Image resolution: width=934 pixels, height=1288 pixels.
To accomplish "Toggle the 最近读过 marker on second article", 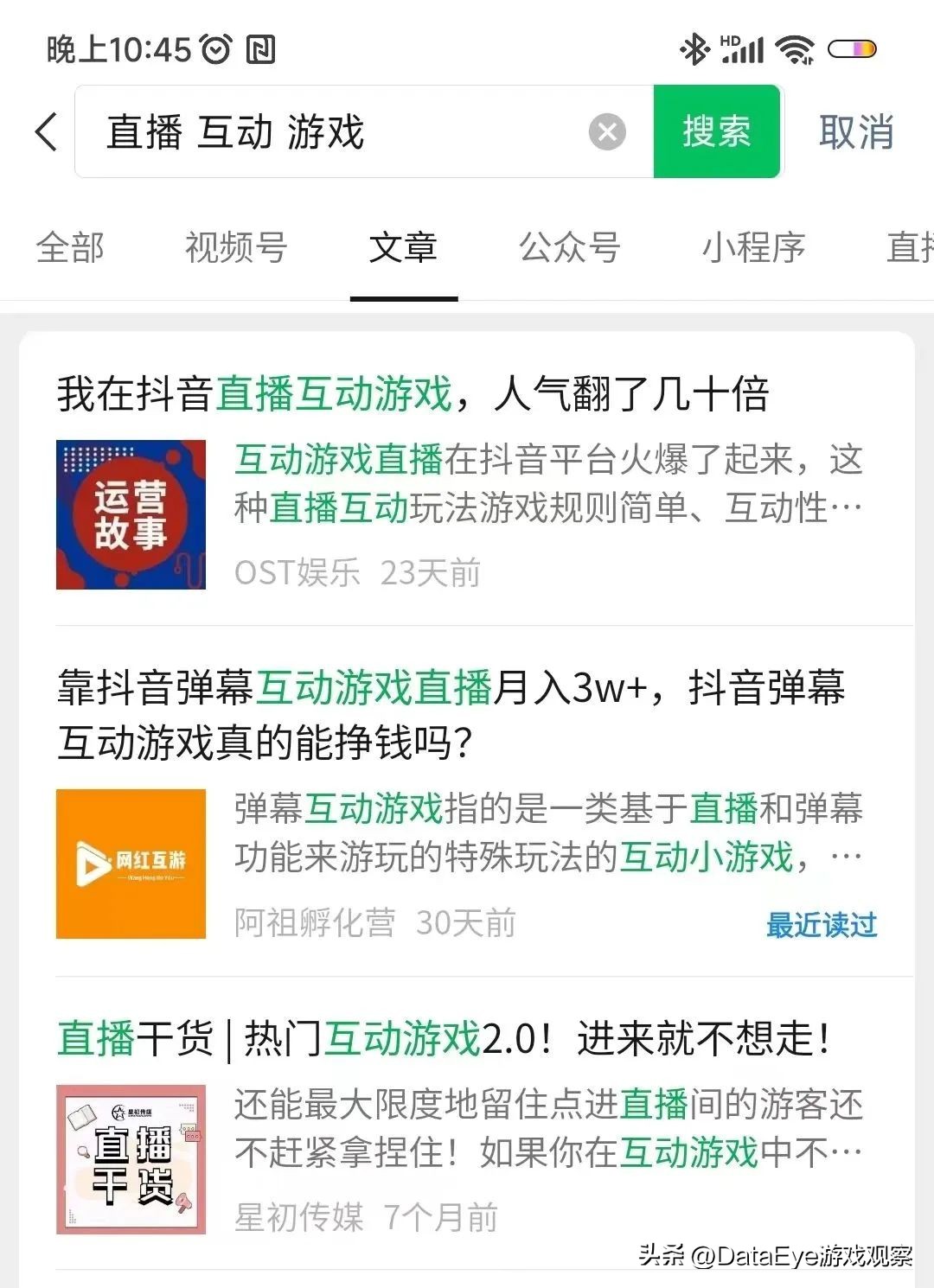I will 820,925.
